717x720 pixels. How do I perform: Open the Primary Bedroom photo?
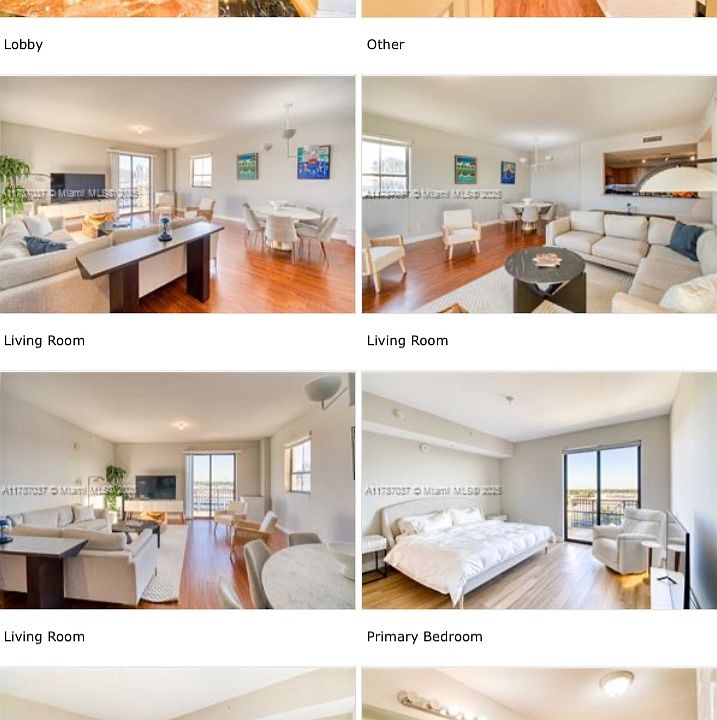click(539, 491)
